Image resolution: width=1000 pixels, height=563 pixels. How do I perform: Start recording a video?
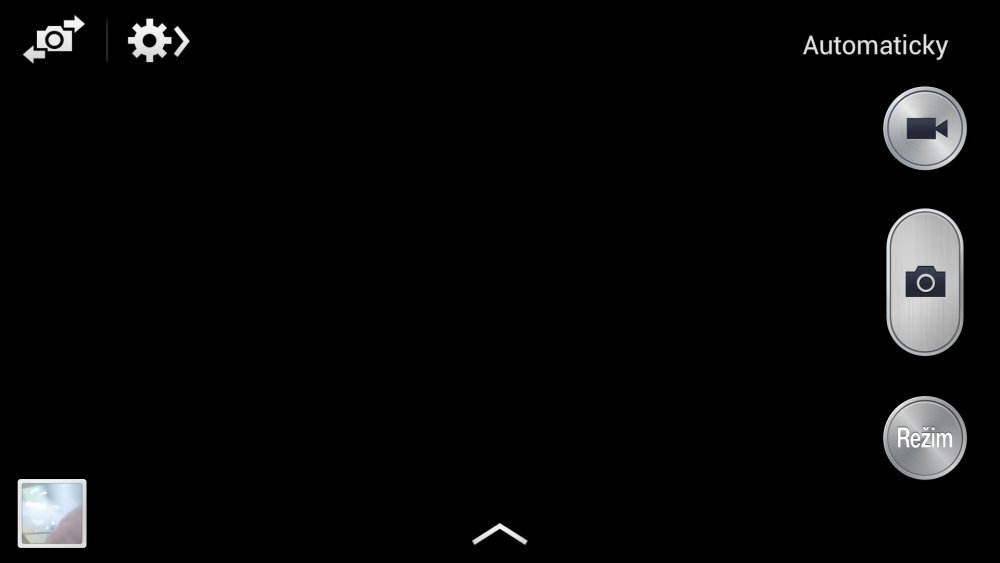[925, 129]
